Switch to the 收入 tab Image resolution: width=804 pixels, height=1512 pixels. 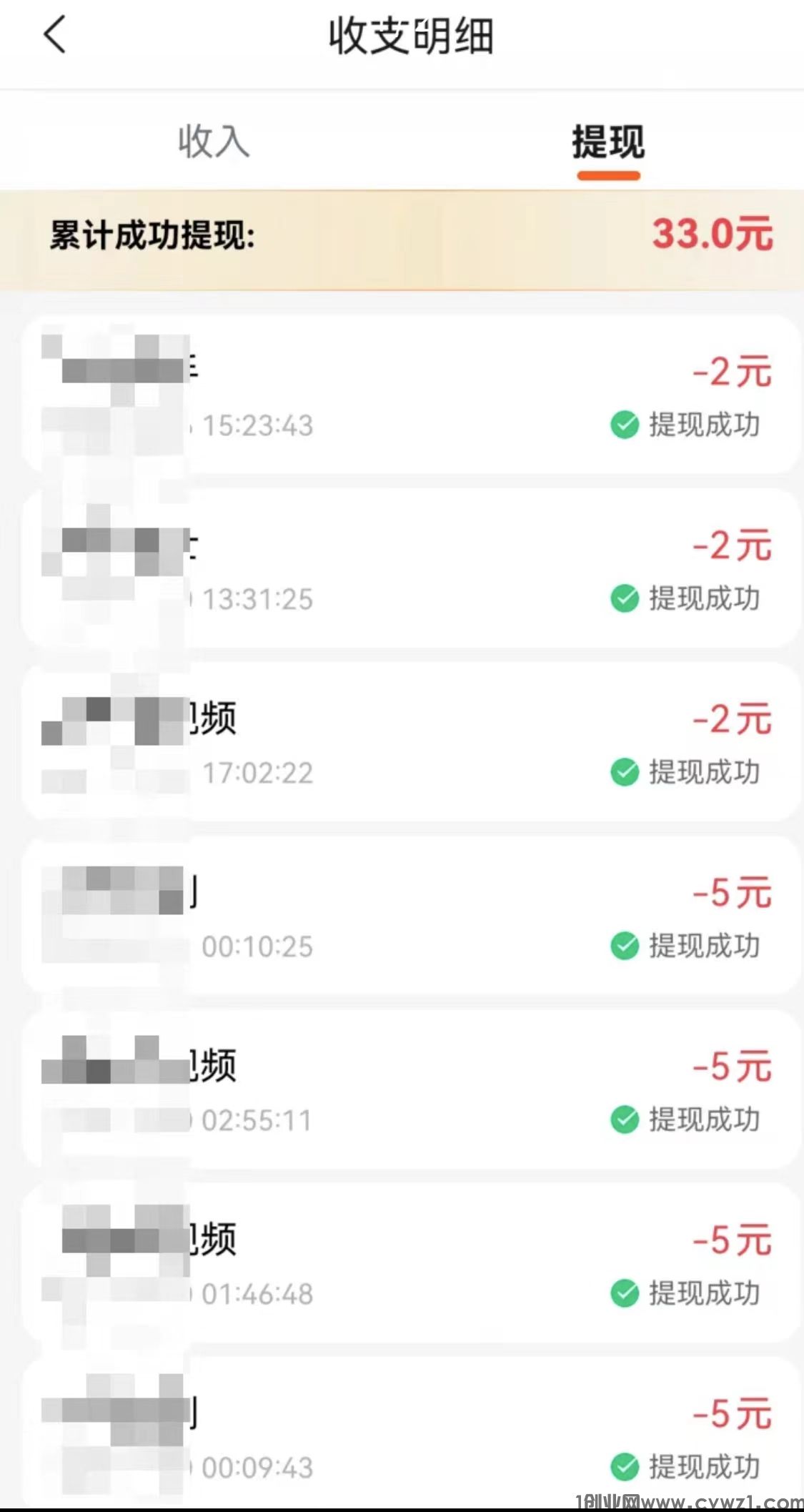[214, 141]
